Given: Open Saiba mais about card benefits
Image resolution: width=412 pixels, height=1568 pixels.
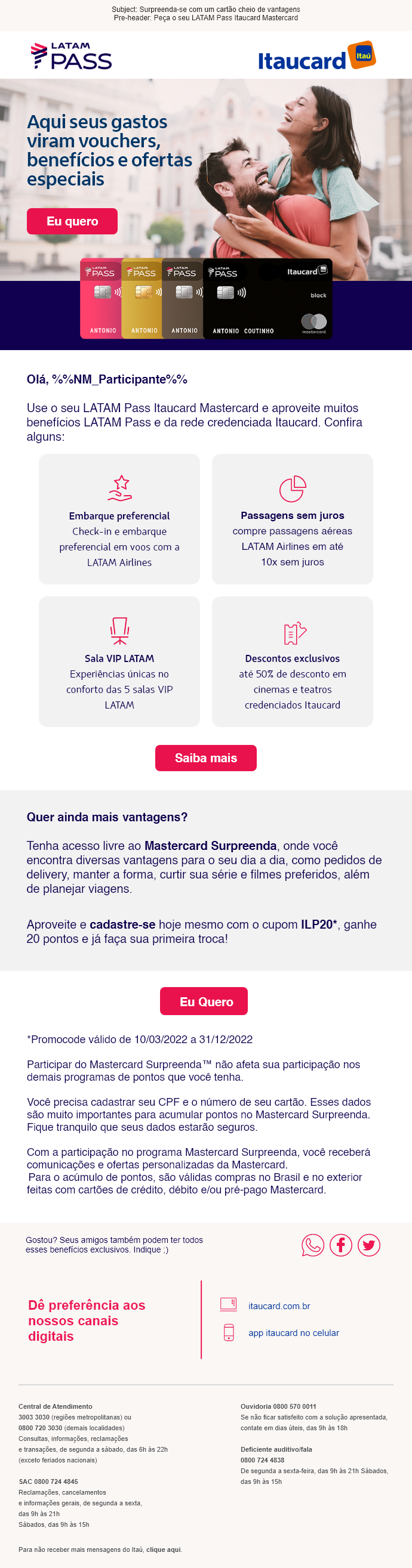Looking at the screenshot, I should (205, 758).
